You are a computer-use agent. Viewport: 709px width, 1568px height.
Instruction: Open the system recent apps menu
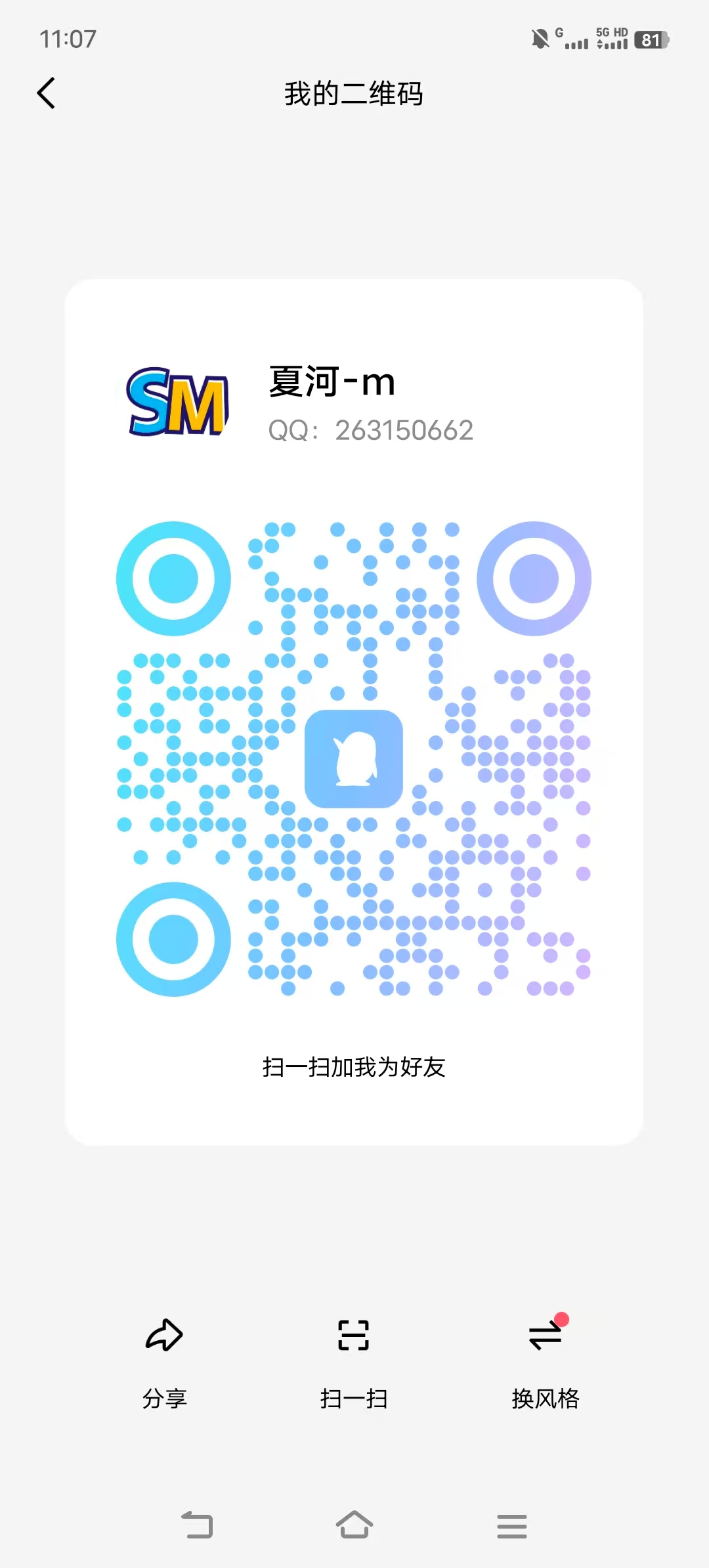[512, 1525]
